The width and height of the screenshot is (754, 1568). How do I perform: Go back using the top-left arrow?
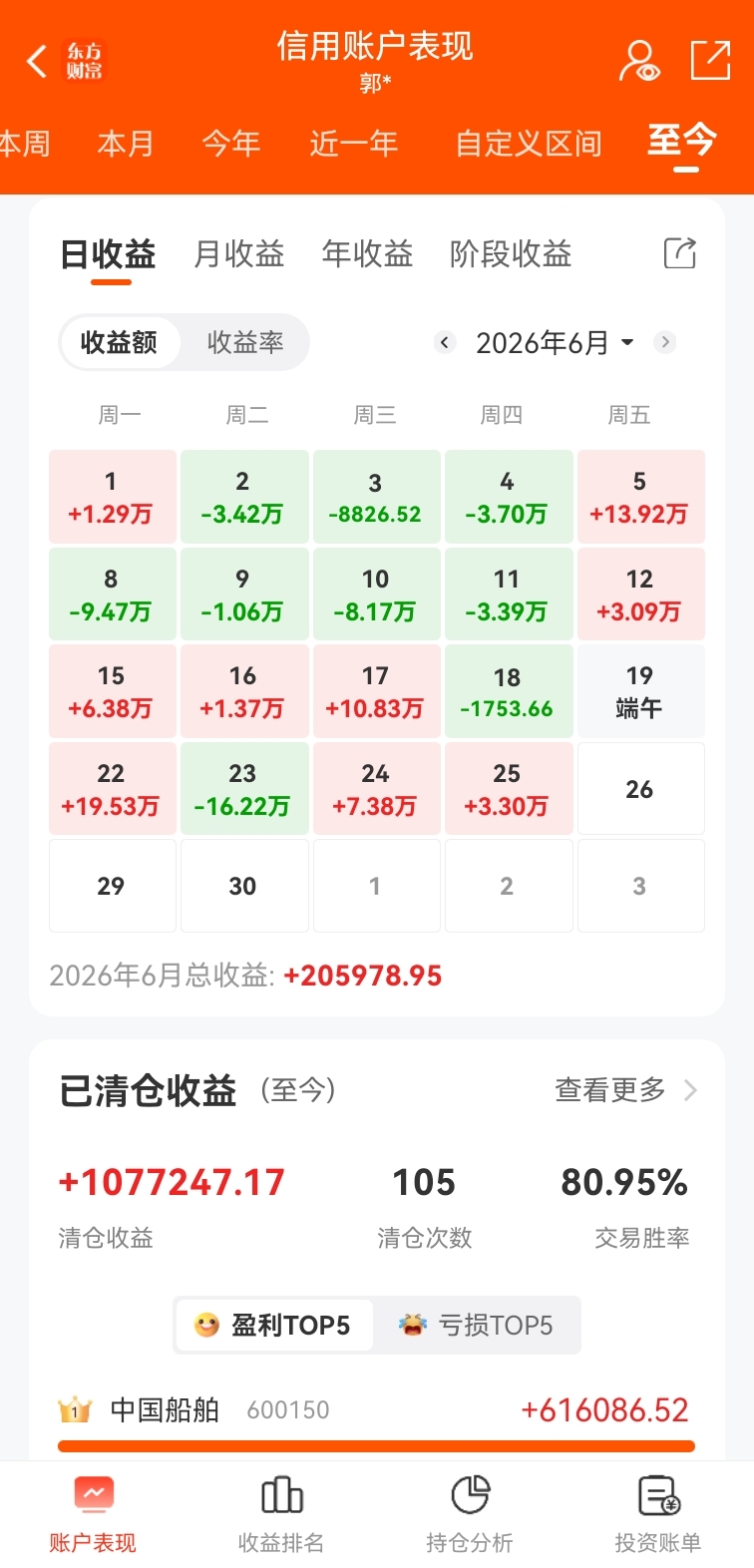tap(37, 62)
